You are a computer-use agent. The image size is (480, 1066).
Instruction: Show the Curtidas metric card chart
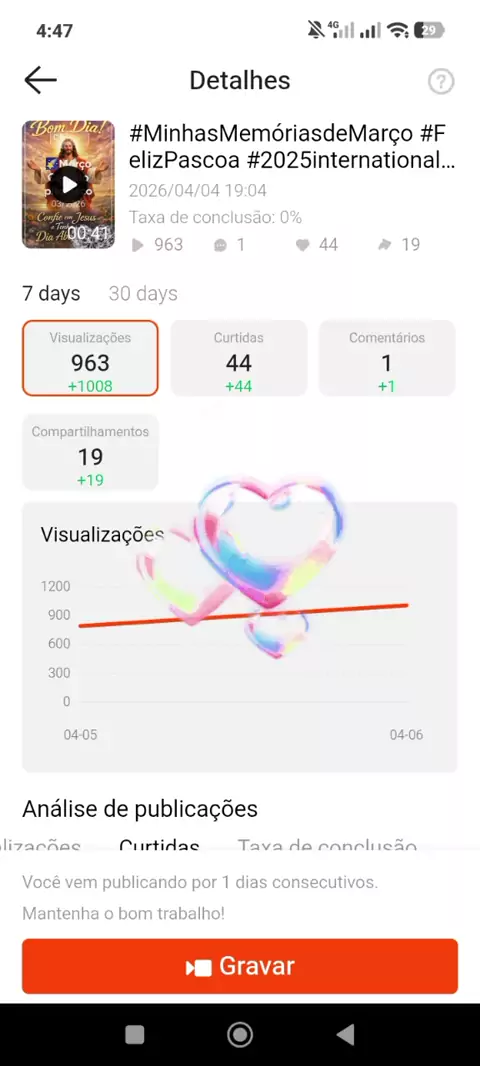(x=239, y=358)
